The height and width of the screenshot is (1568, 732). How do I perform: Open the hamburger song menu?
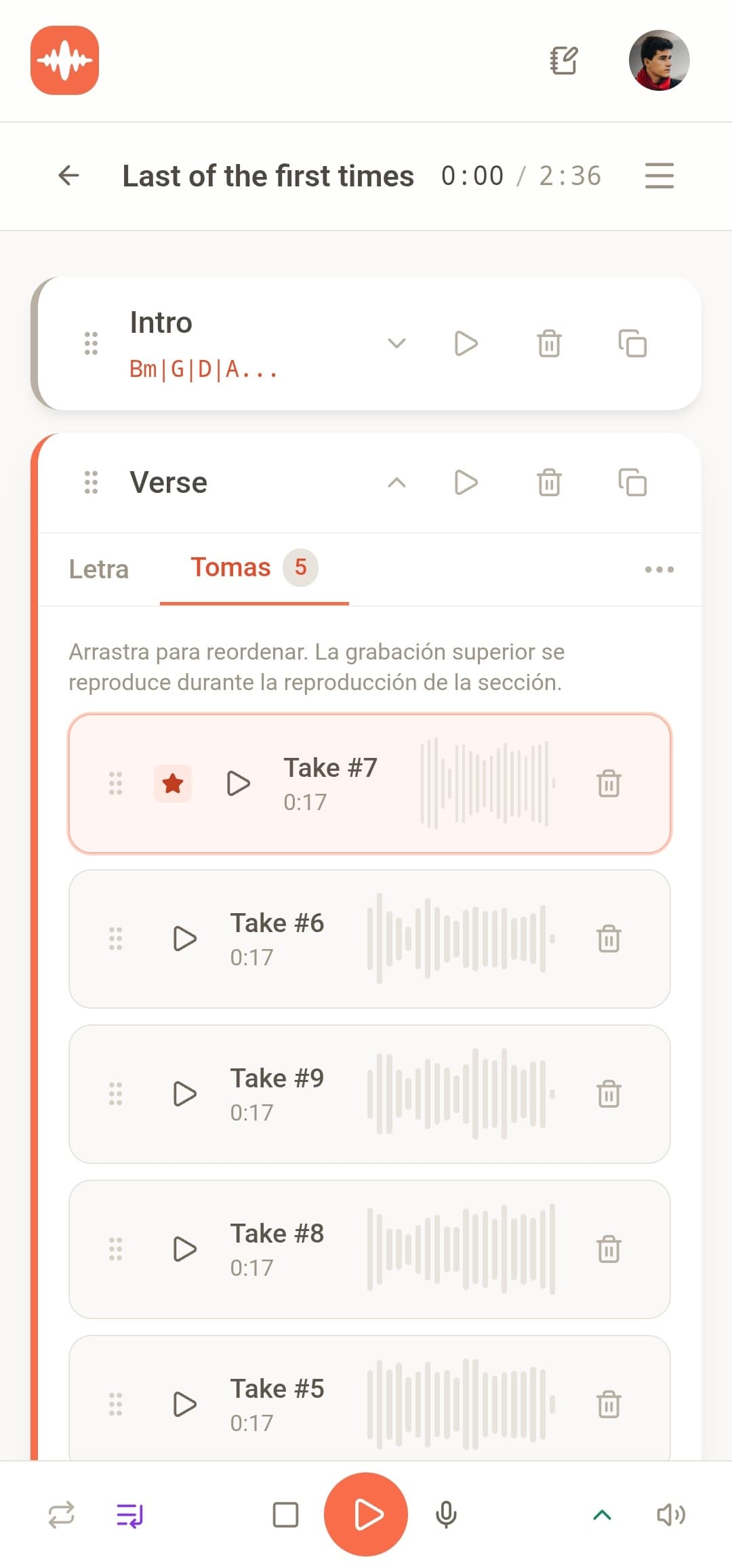click(659, 176)
